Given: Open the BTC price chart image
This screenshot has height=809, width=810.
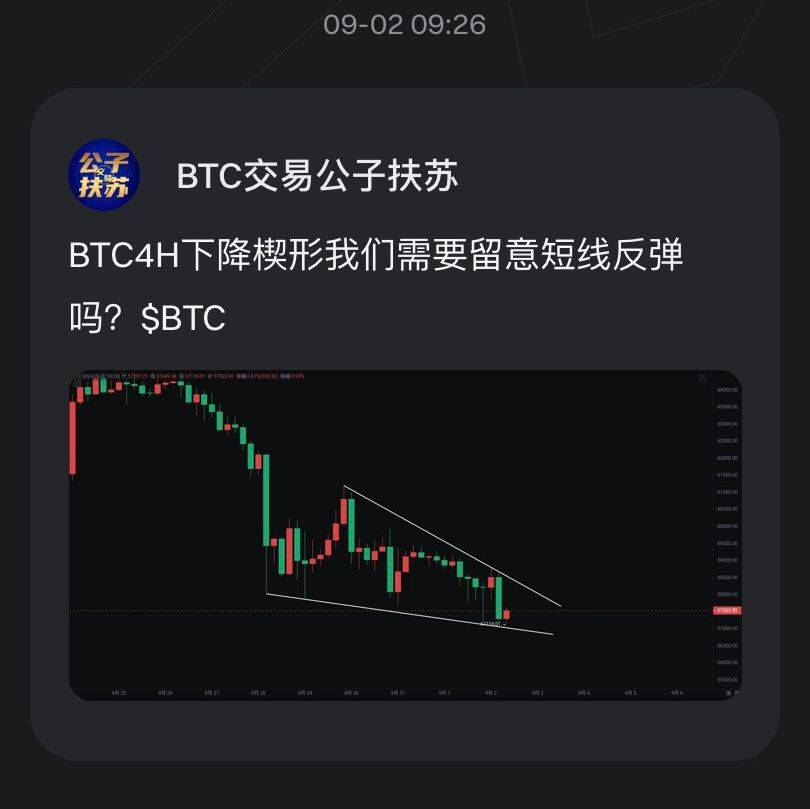Looking at the screenshot, I should (405, 534).
